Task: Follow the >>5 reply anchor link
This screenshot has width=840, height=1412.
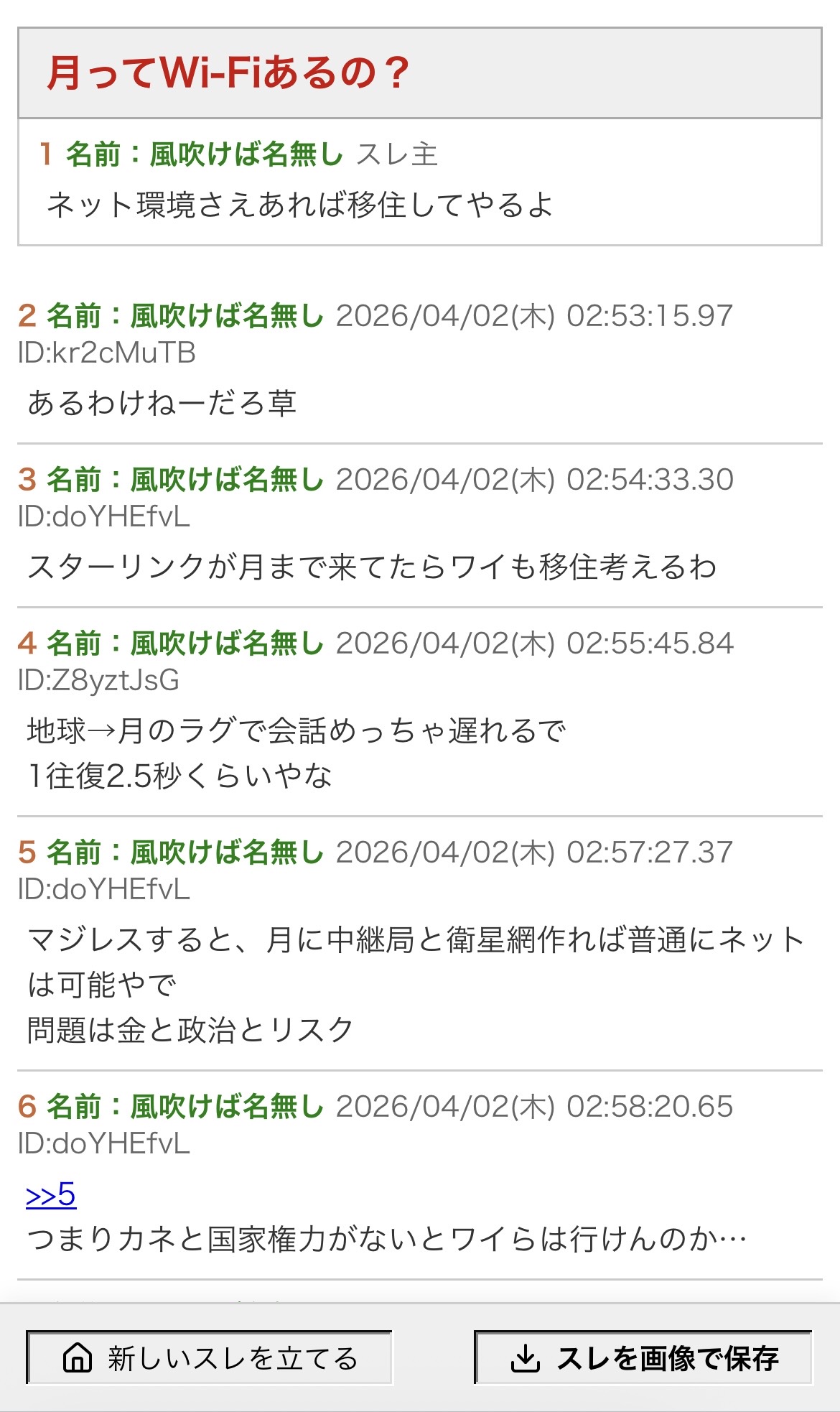Action: point(51,1194)
